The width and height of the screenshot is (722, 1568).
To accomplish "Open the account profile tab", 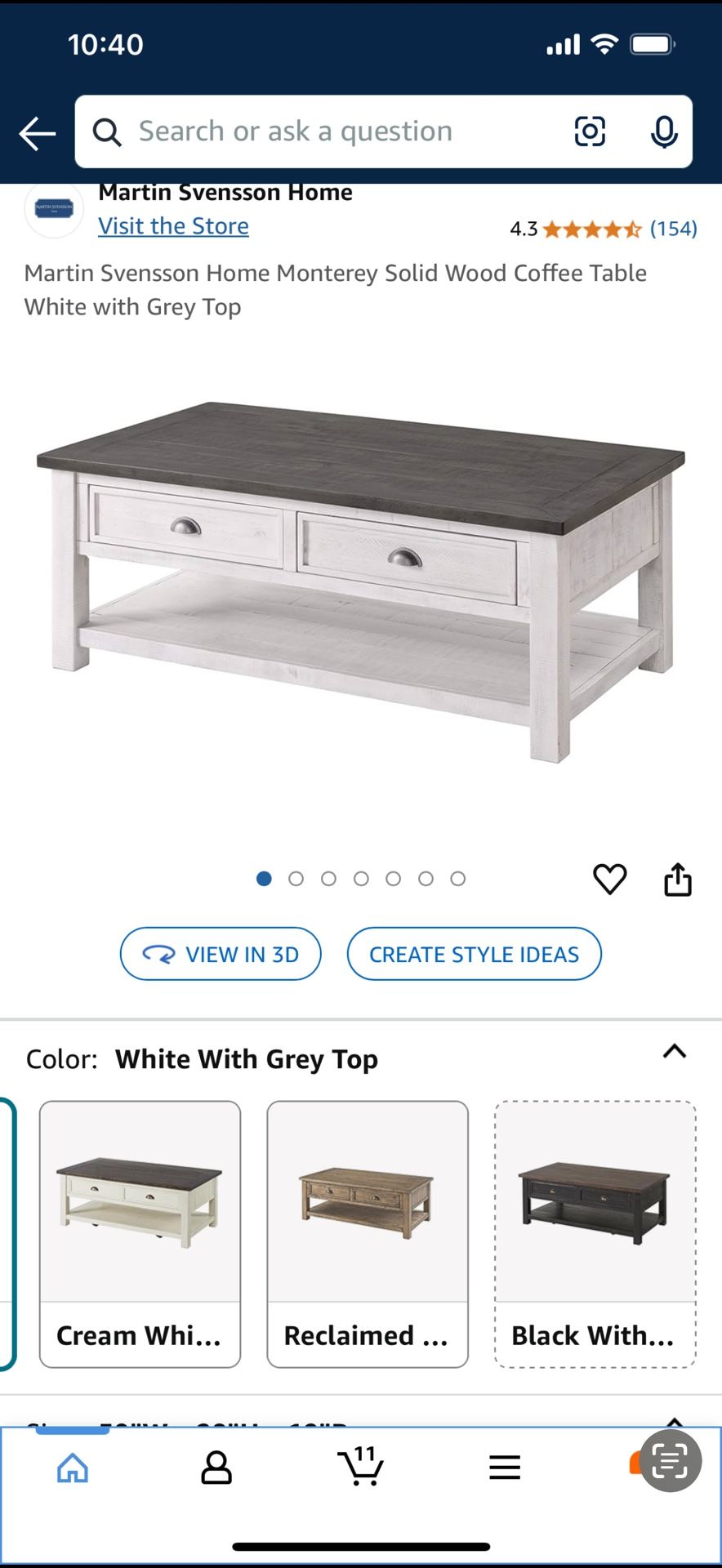I will tap(216, 1468).
